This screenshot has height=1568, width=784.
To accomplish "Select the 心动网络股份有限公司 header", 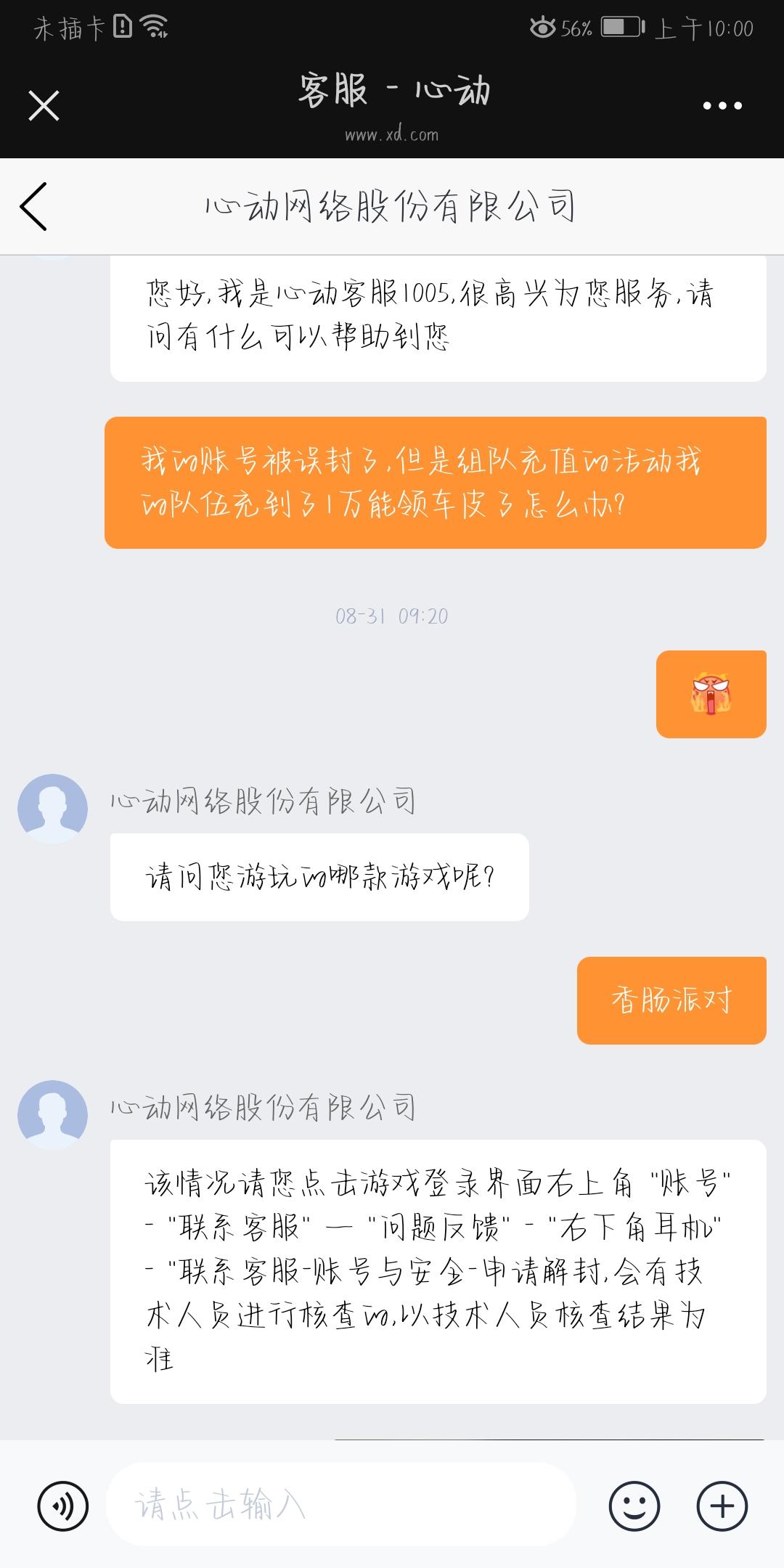I will 392,205.
